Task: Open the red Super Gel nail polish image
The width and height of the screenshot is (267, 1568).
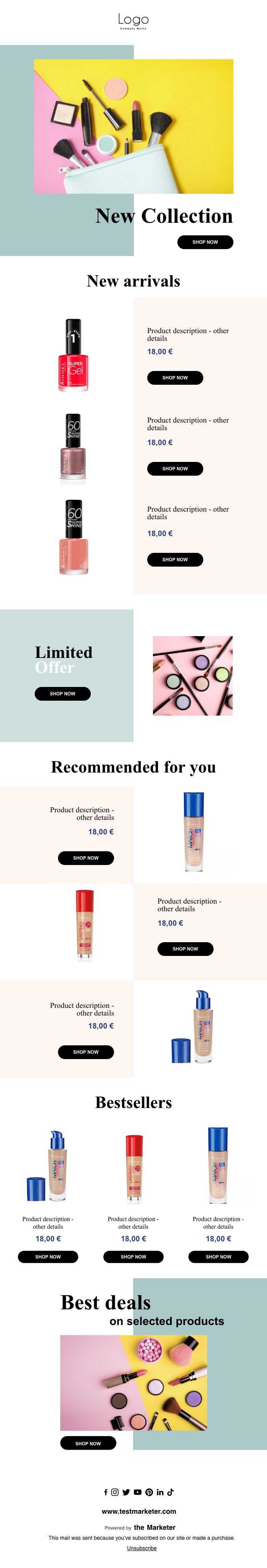Action: (x=74, y=354)
